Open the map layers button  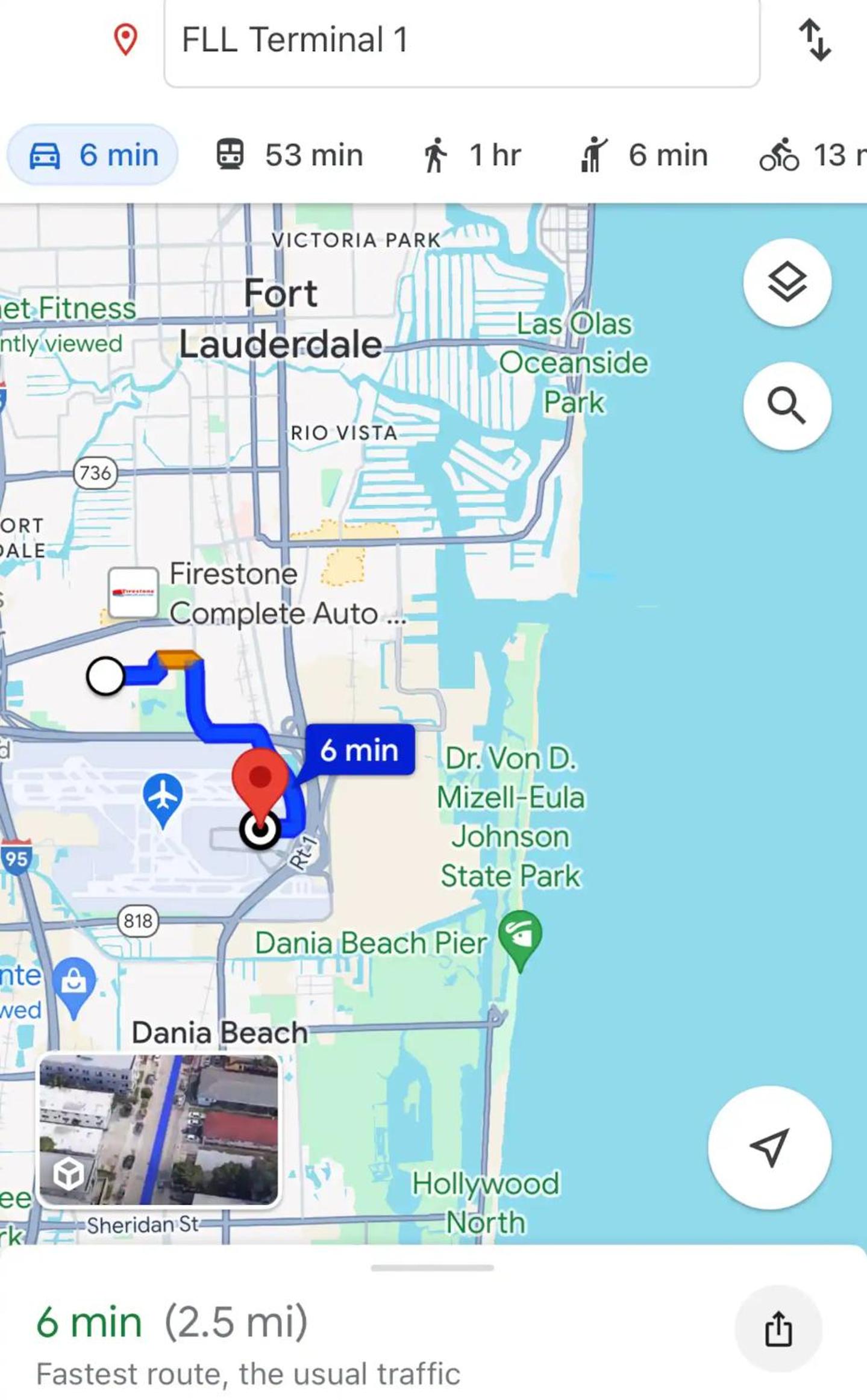pyautogui.click(x=787, y=282)
